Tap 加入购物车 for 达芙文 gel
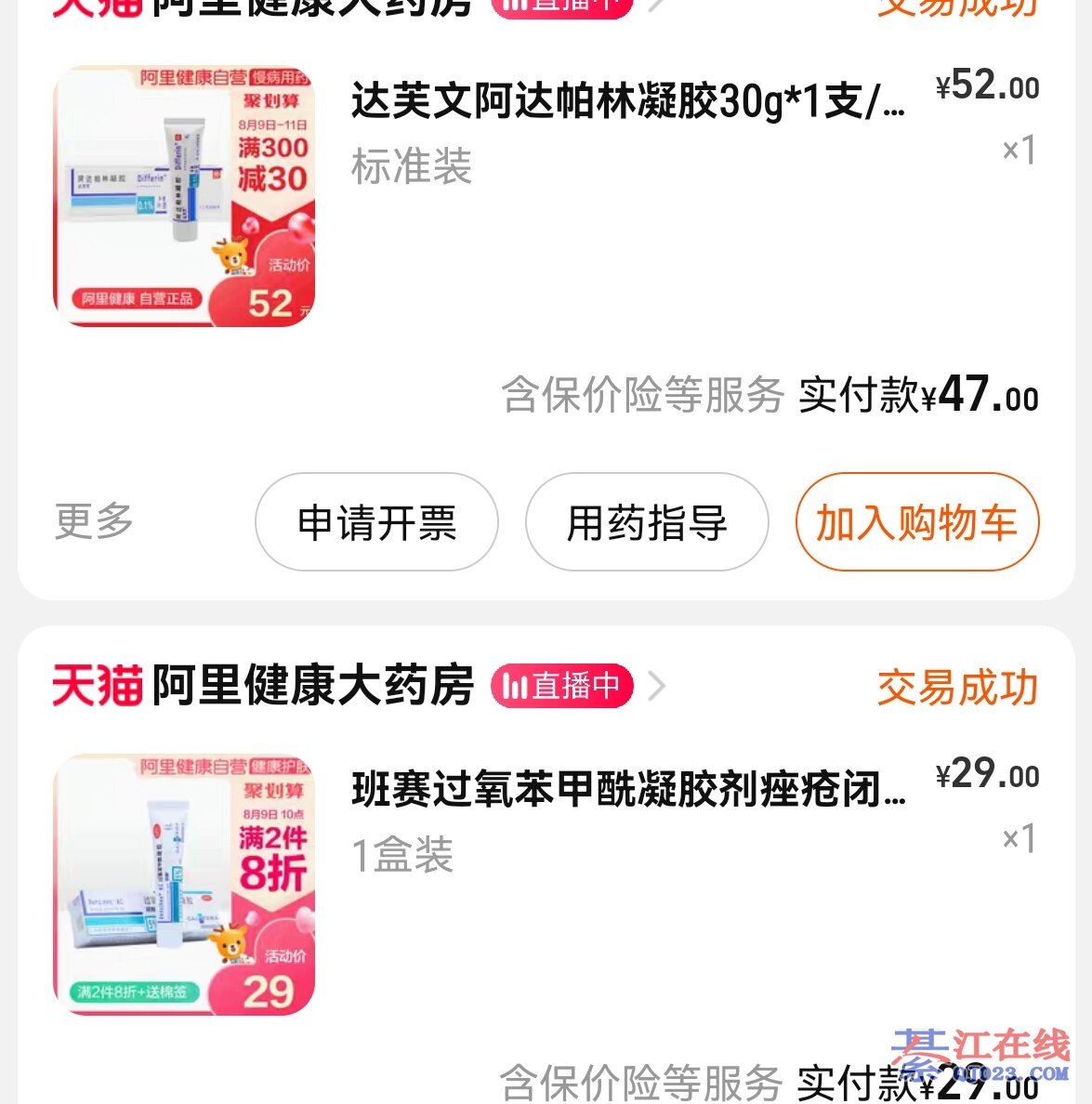Screen dimensions: 1092x1104 (916, 522)
